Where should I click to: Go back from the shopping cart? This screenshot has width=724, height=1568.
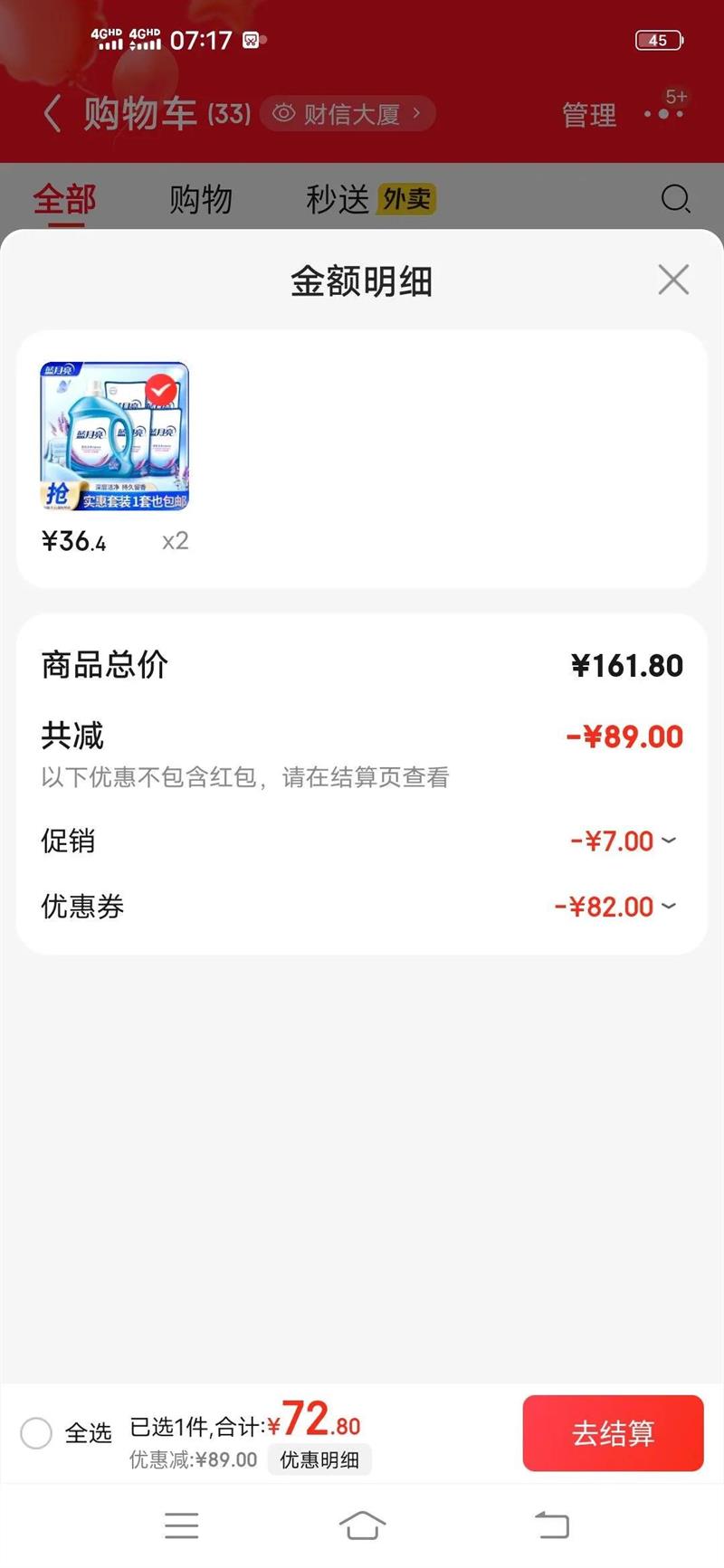click(x=52, y=115)
